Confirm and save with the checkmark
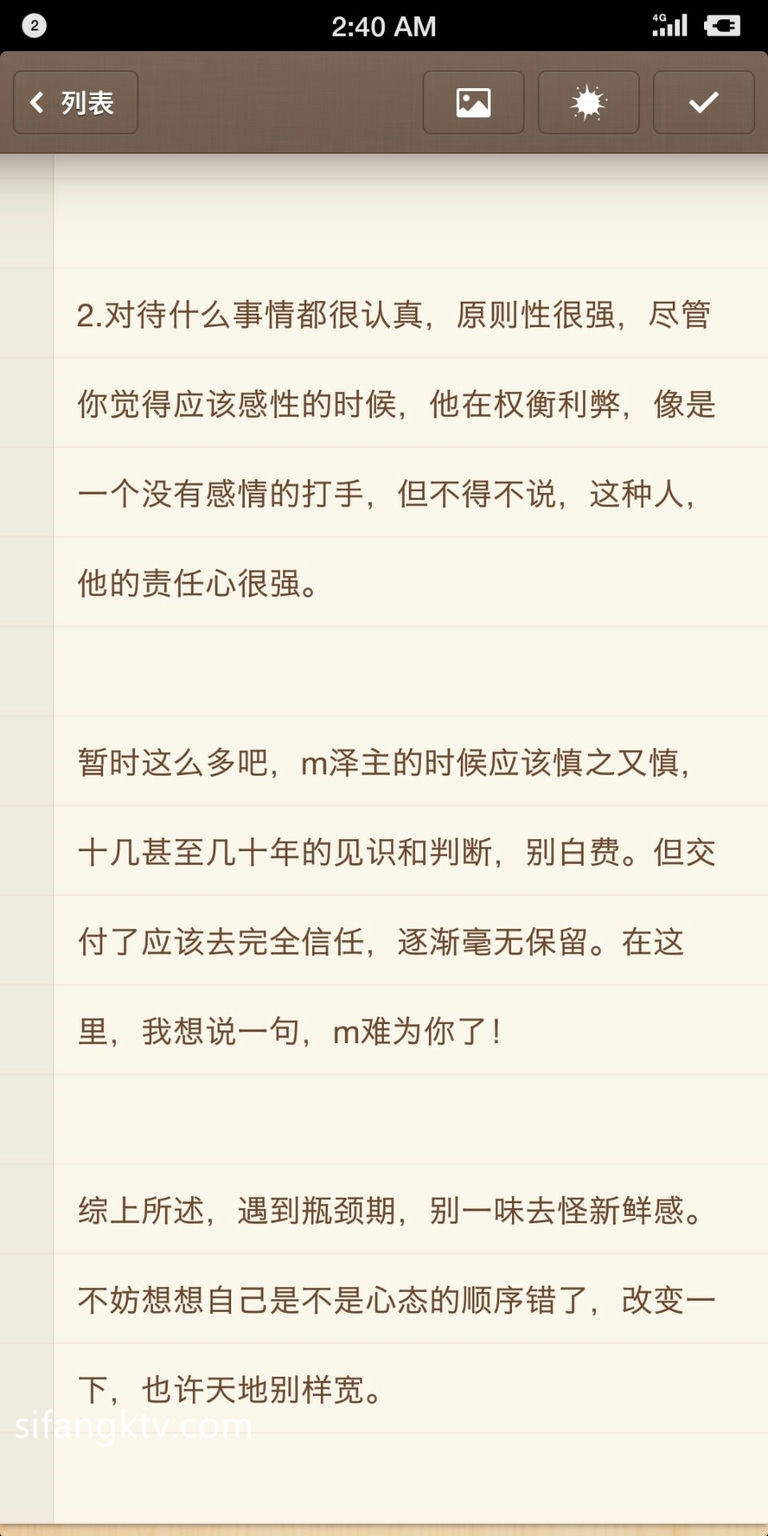This screenshot has width=768, height=1536. click(703, 102)
